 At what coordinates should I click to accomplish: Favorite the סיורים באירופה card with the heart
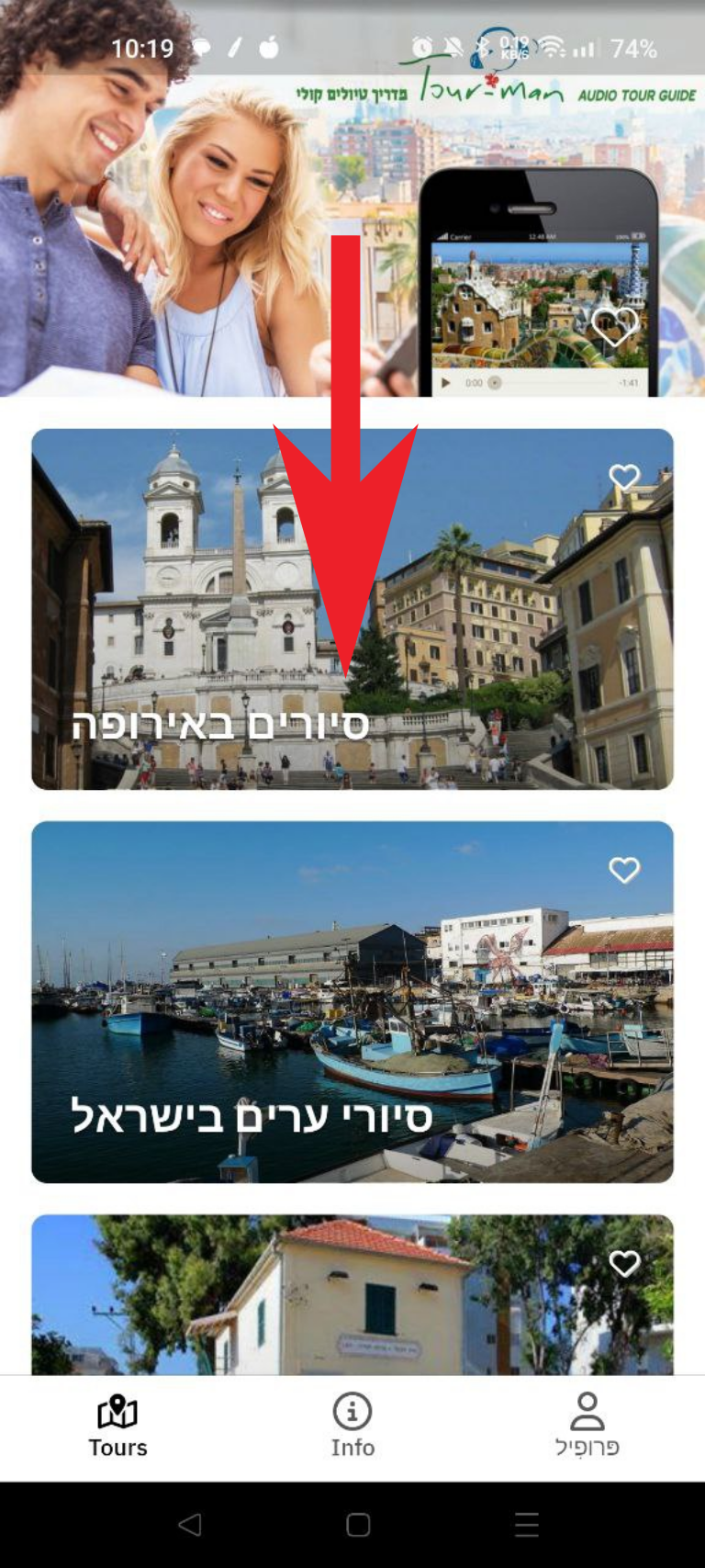(624, 477)
